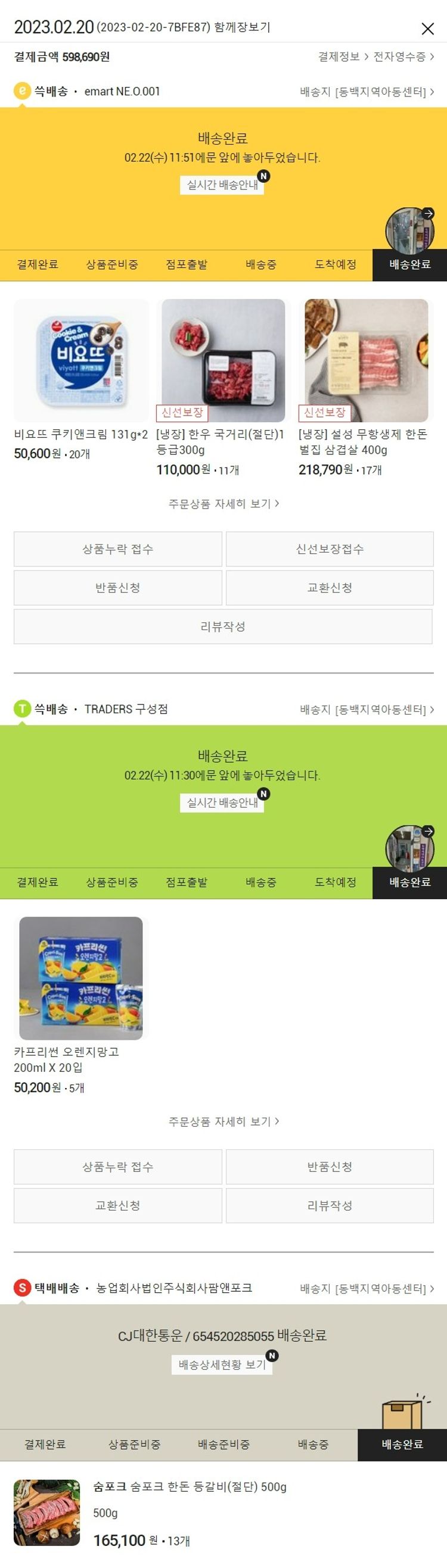The width and height of the screenshot is (447, 1568).
Task: Request 교환신청 for the TRADERS order
Action: (x=117, y=1205)
